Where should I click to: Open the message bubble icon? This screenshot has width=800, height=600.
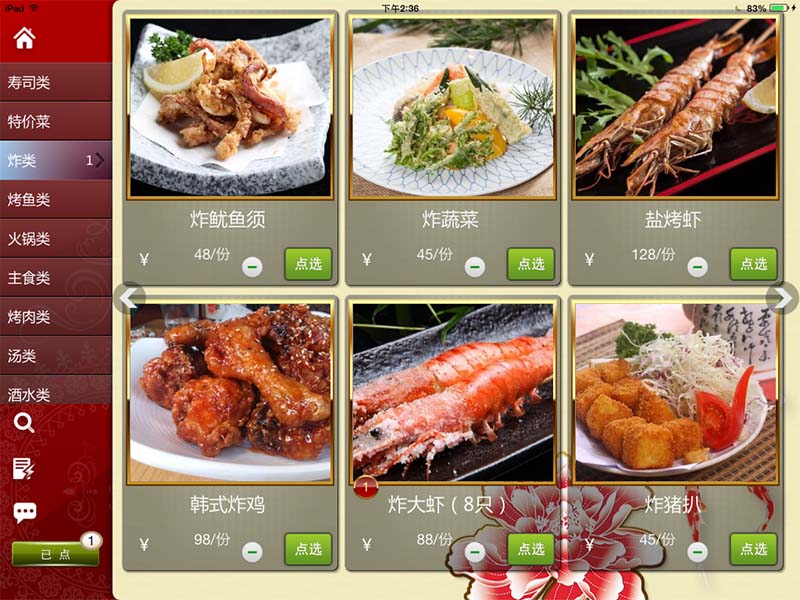(24, 513)
